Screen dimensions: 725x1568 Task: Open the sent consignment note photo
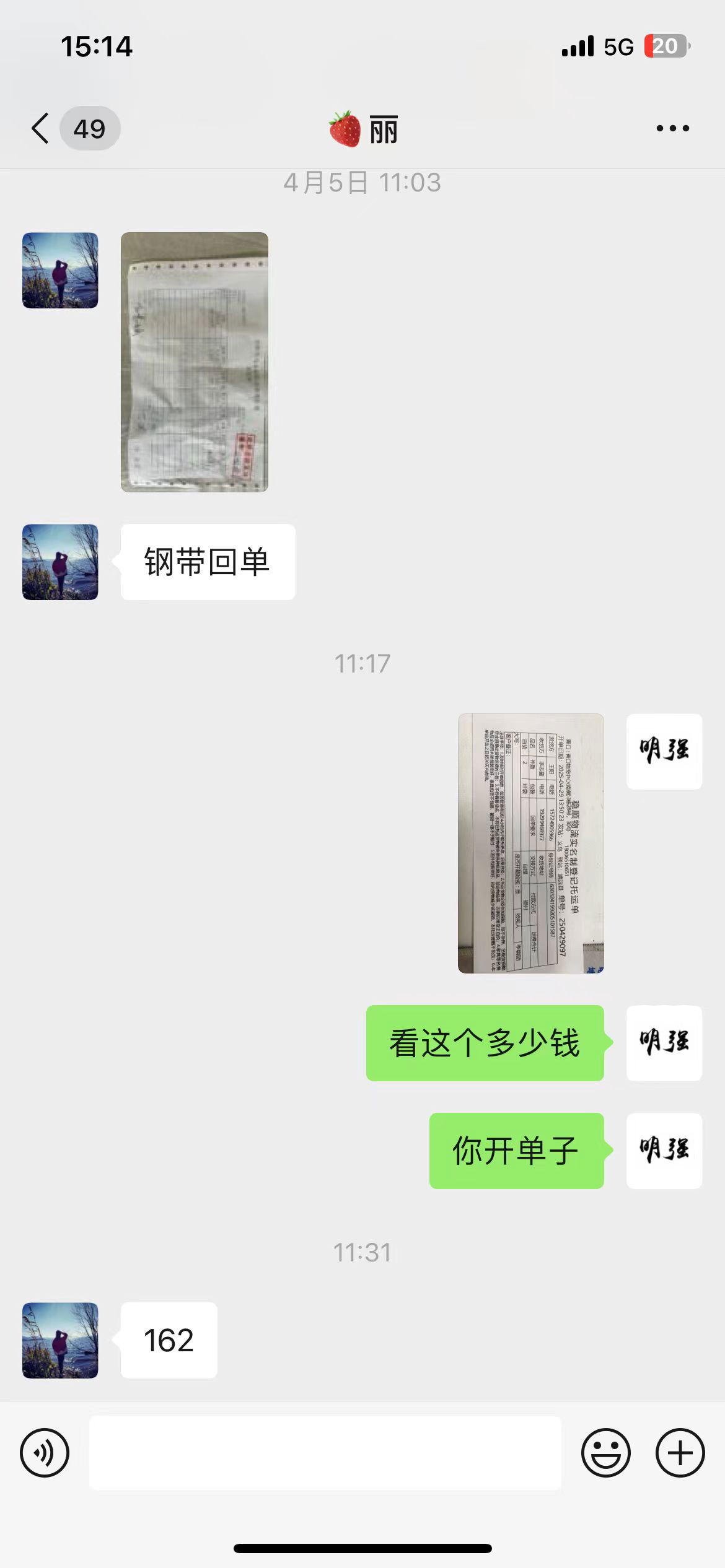[x=531, y=843]
